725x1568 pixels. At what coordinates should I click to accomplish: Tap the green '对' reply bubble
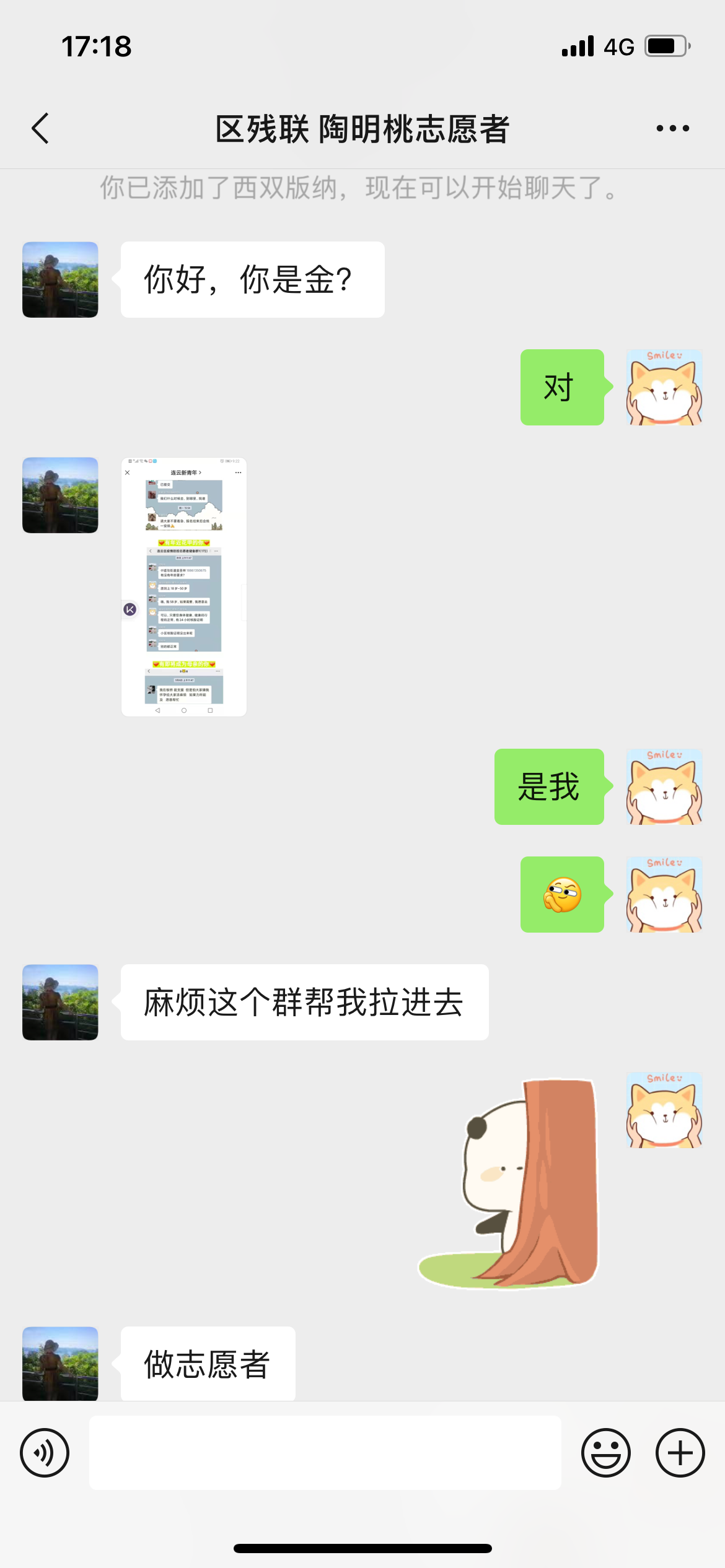[561, 386]
